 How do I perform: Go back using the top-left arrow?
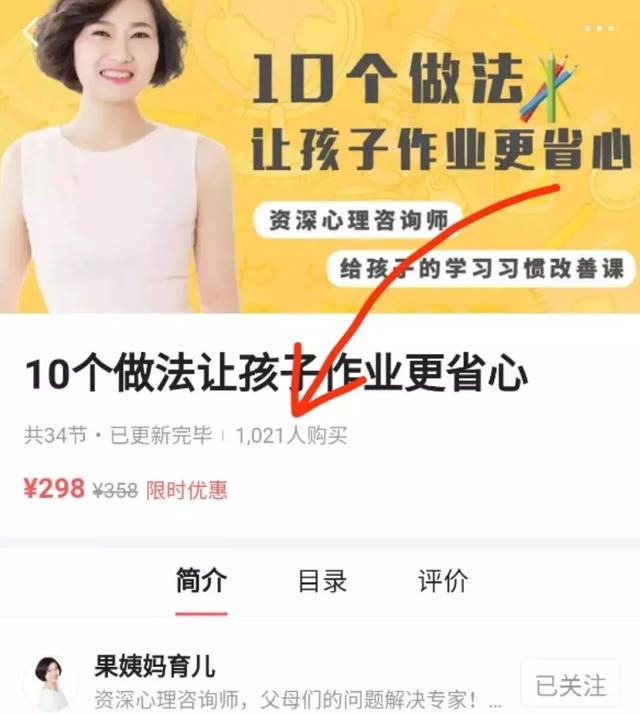point(30,32)
